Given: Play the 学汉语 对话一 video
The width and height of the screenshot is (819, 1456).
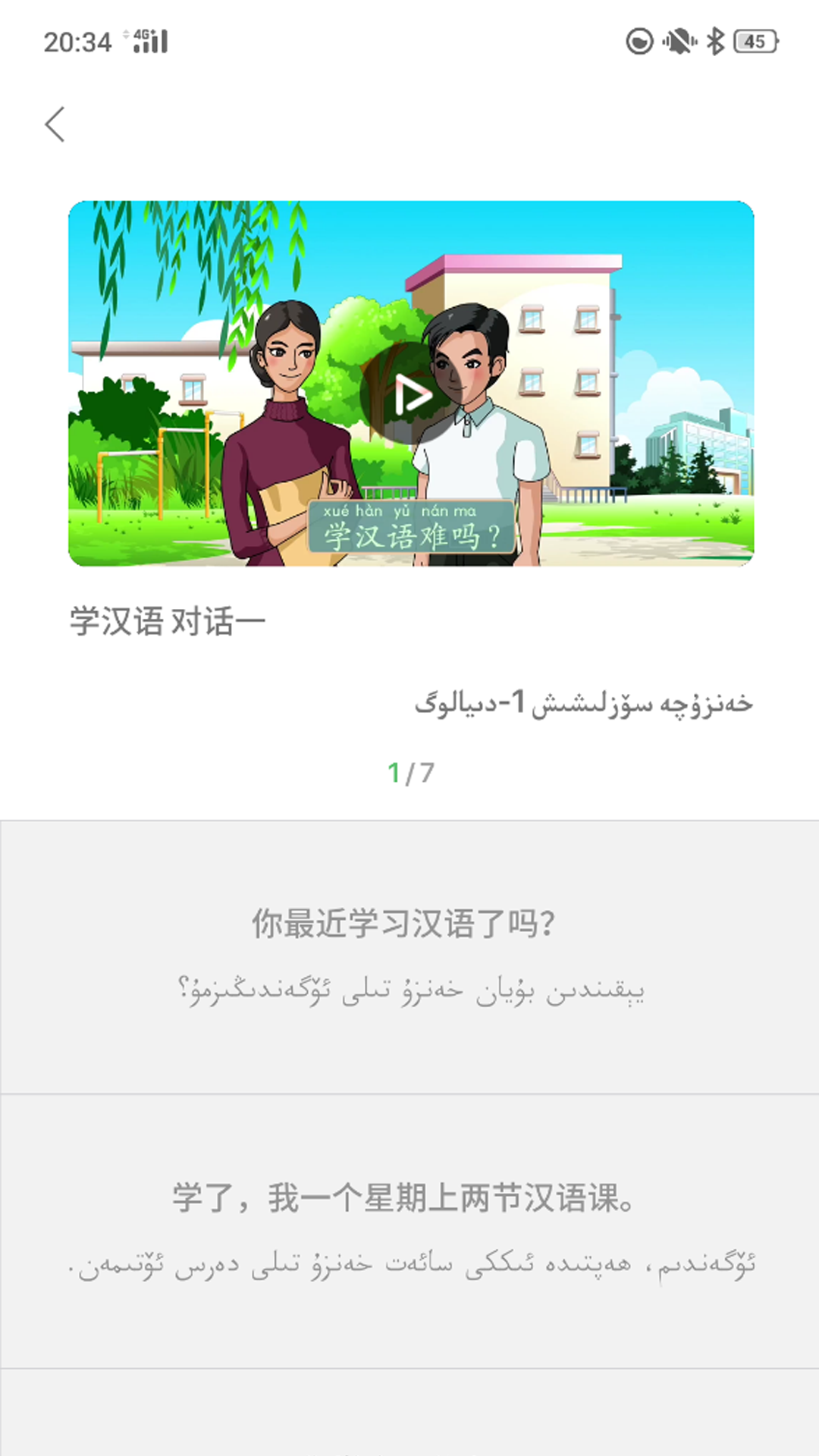Looking at the screenshot, I should point(410,394).
